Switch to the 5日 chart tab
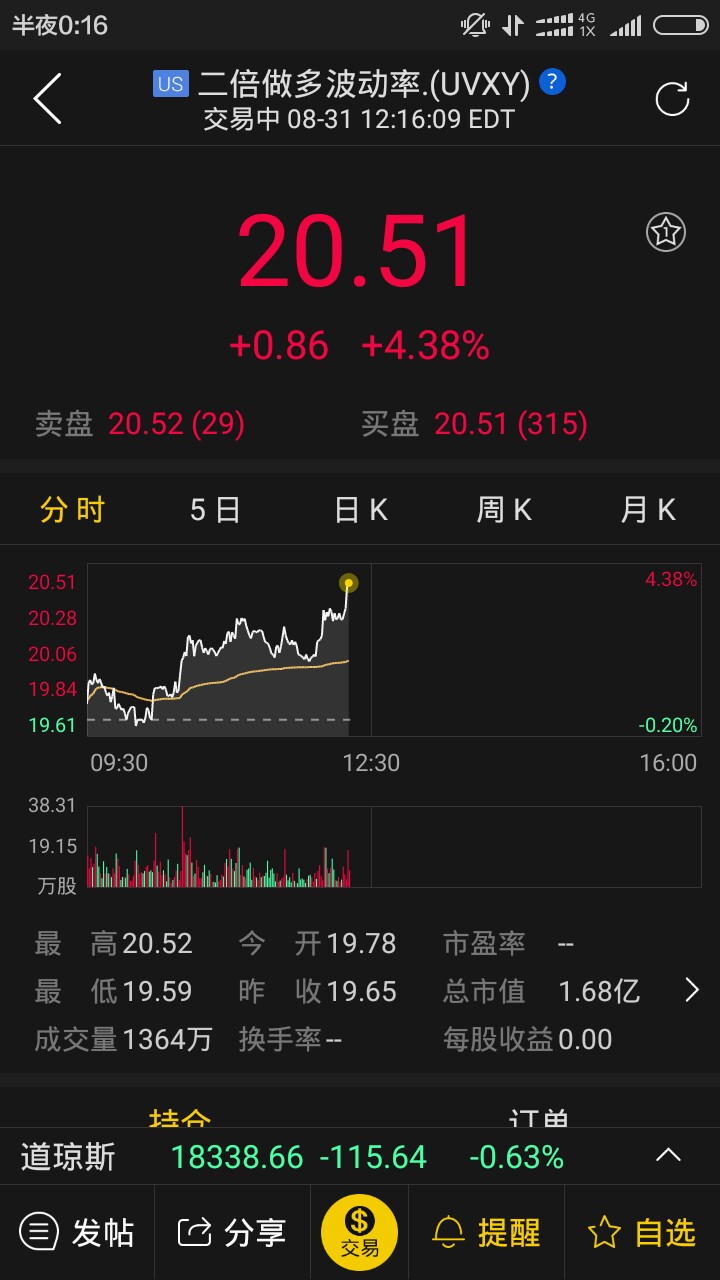Viewport: 720px width, 1280px height. click(216, 510)
